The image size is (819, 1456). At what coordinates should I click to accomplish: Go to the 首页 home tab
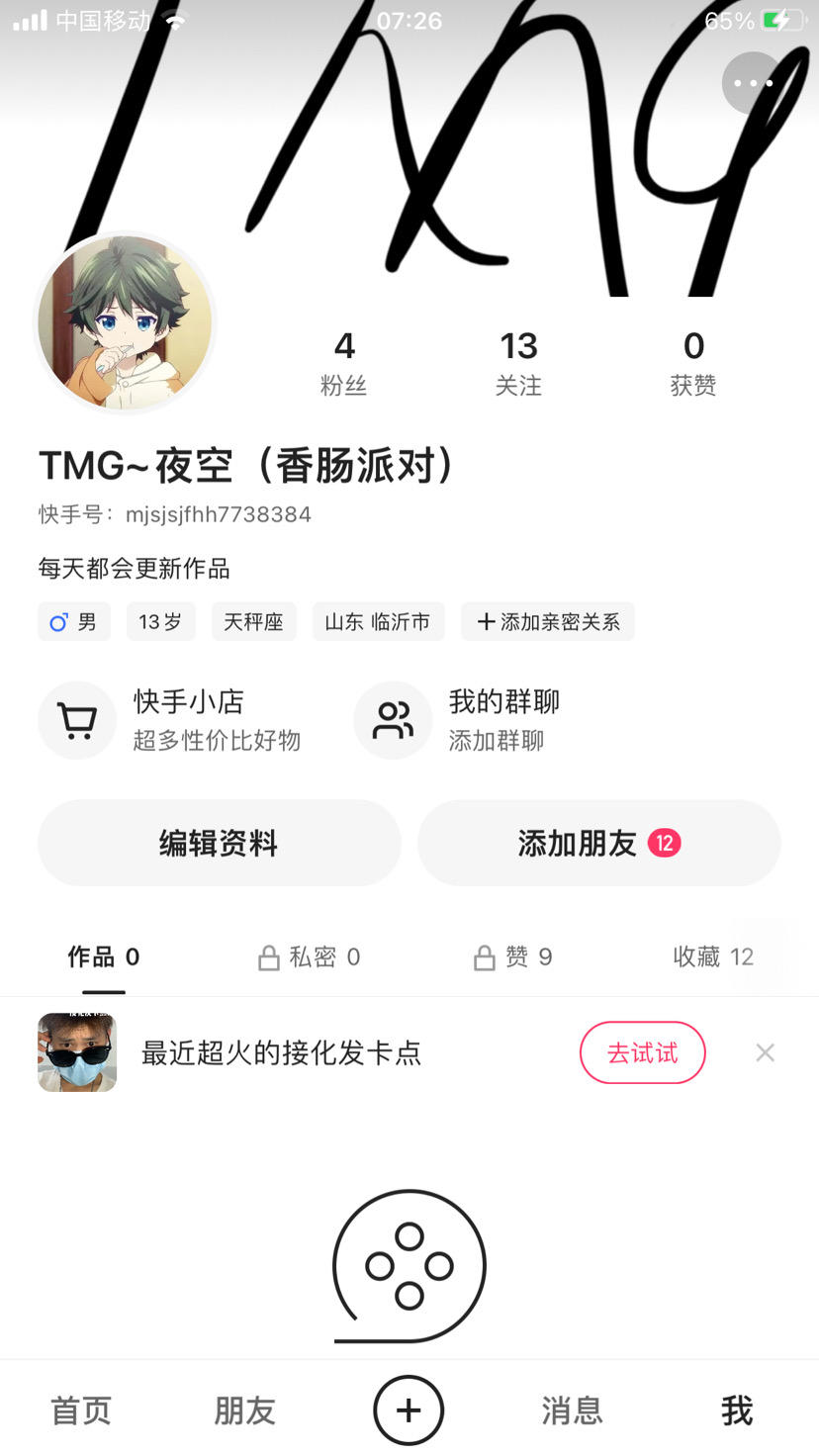(x=81, y=1410)
